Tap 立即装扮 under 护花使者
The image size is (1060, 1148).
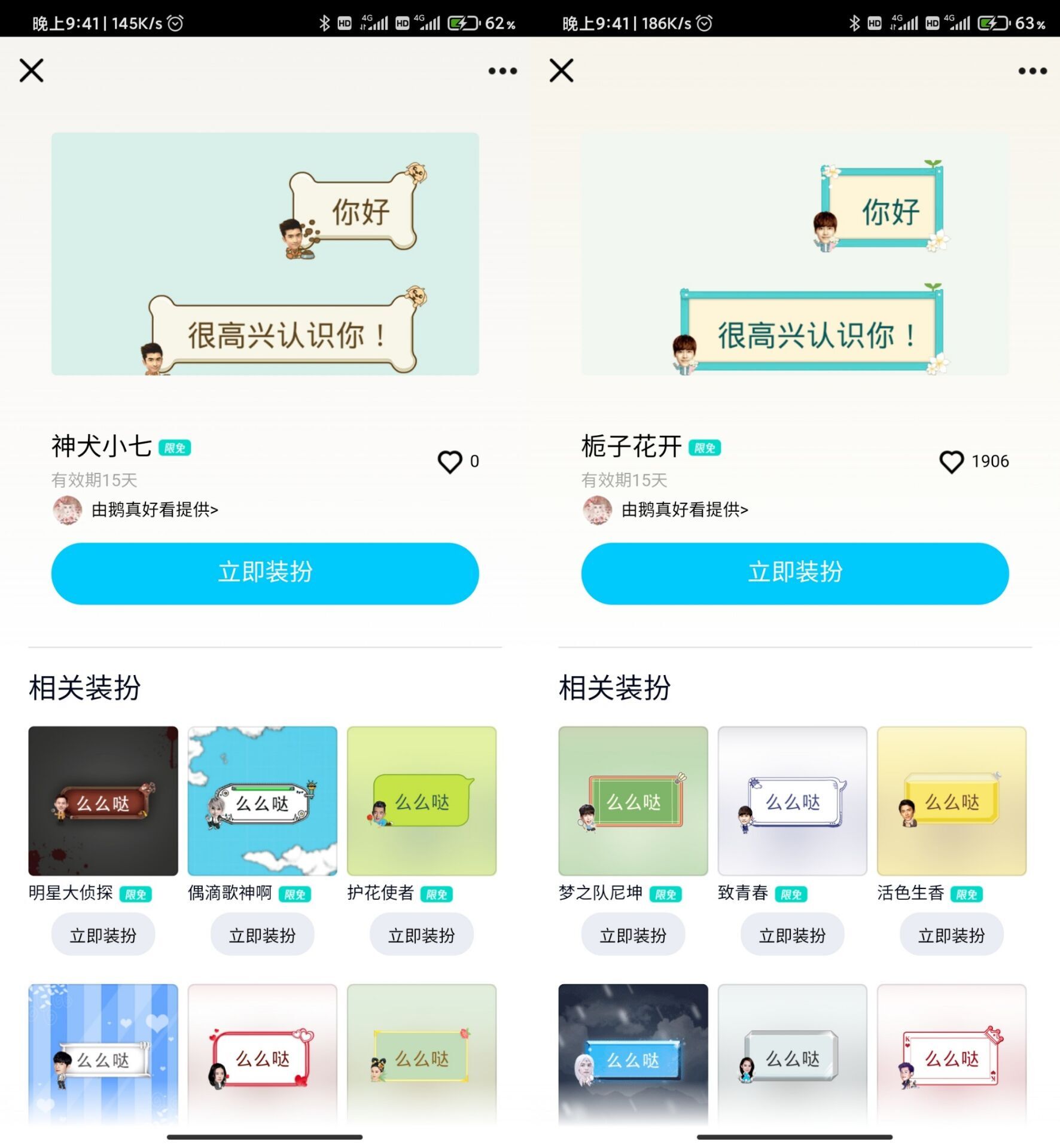(x=422, y=935)
